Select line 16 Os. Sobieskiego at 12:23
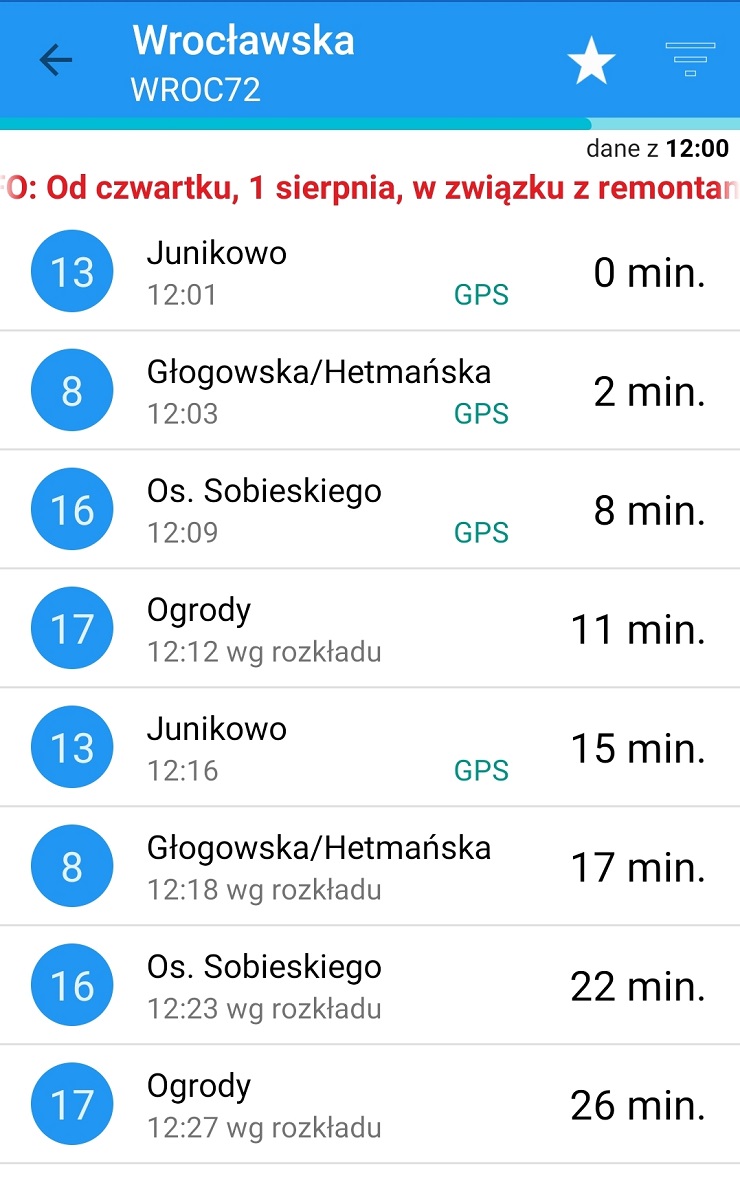The height and width of the screenshot is (1200, 740). [370, 986]
